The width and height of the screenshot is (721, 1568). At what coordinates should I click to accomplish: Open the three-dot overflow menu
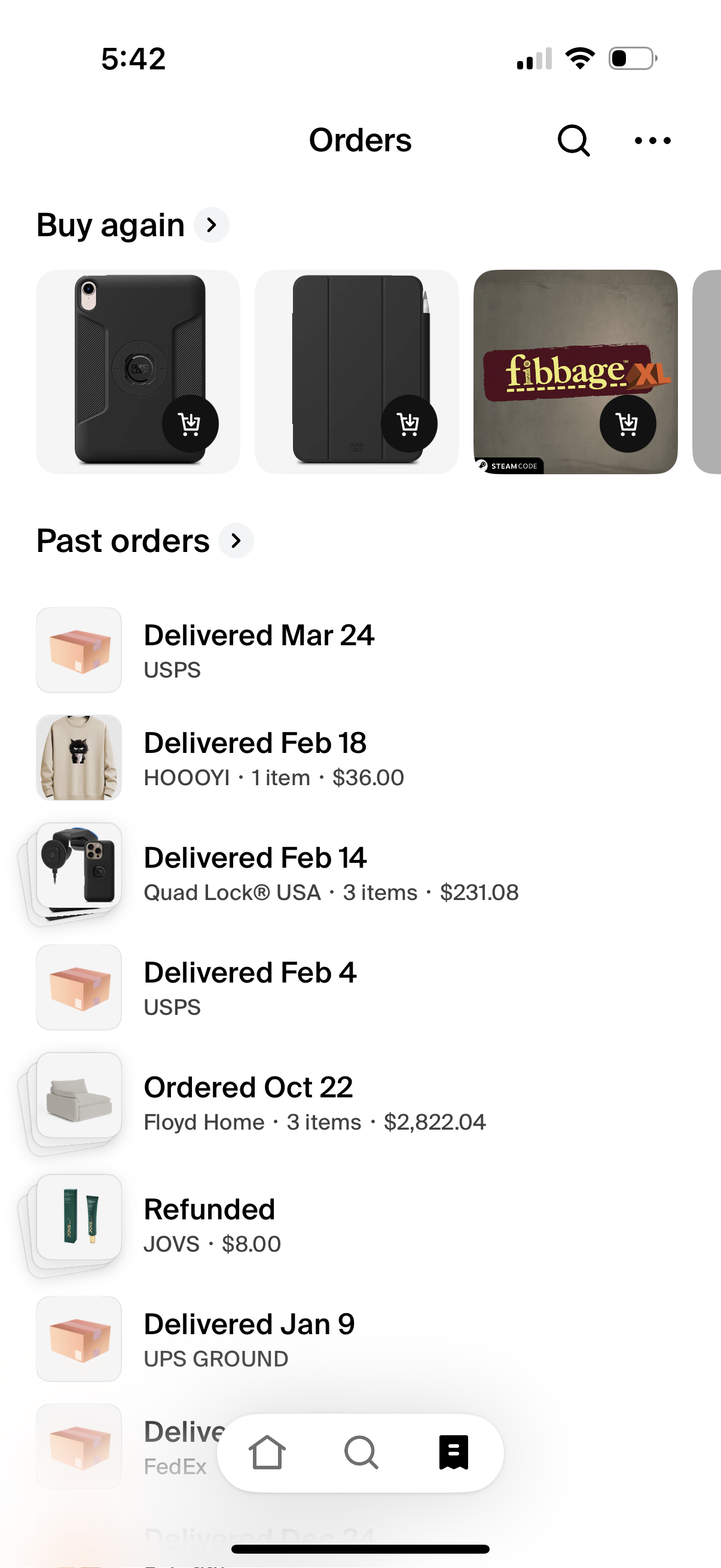pos(652,141)
